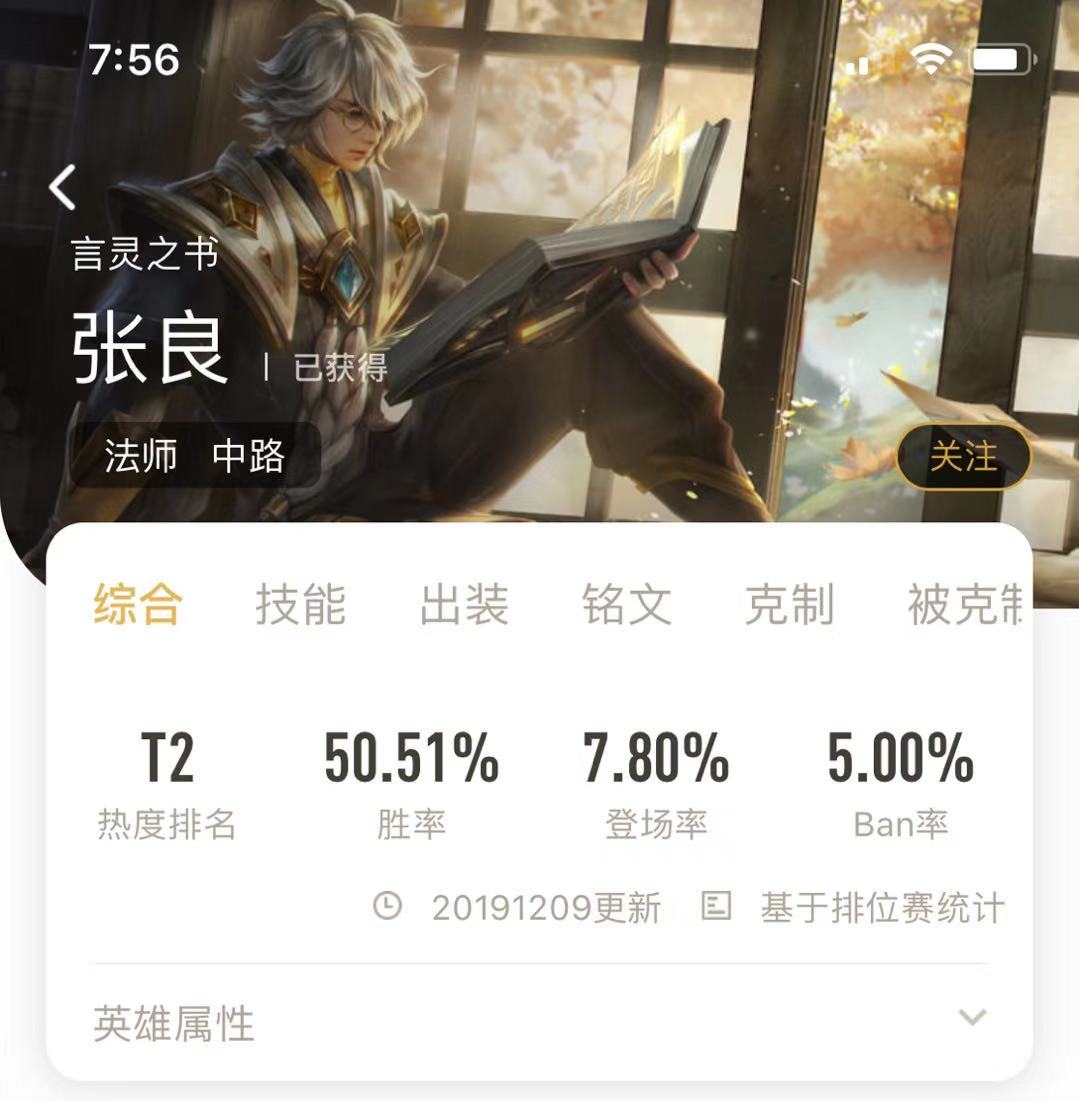Switch to the 综合 tab
The height and width of the screenshot is (1101, 1079).
pyautogui.click(x=138, y=604)
